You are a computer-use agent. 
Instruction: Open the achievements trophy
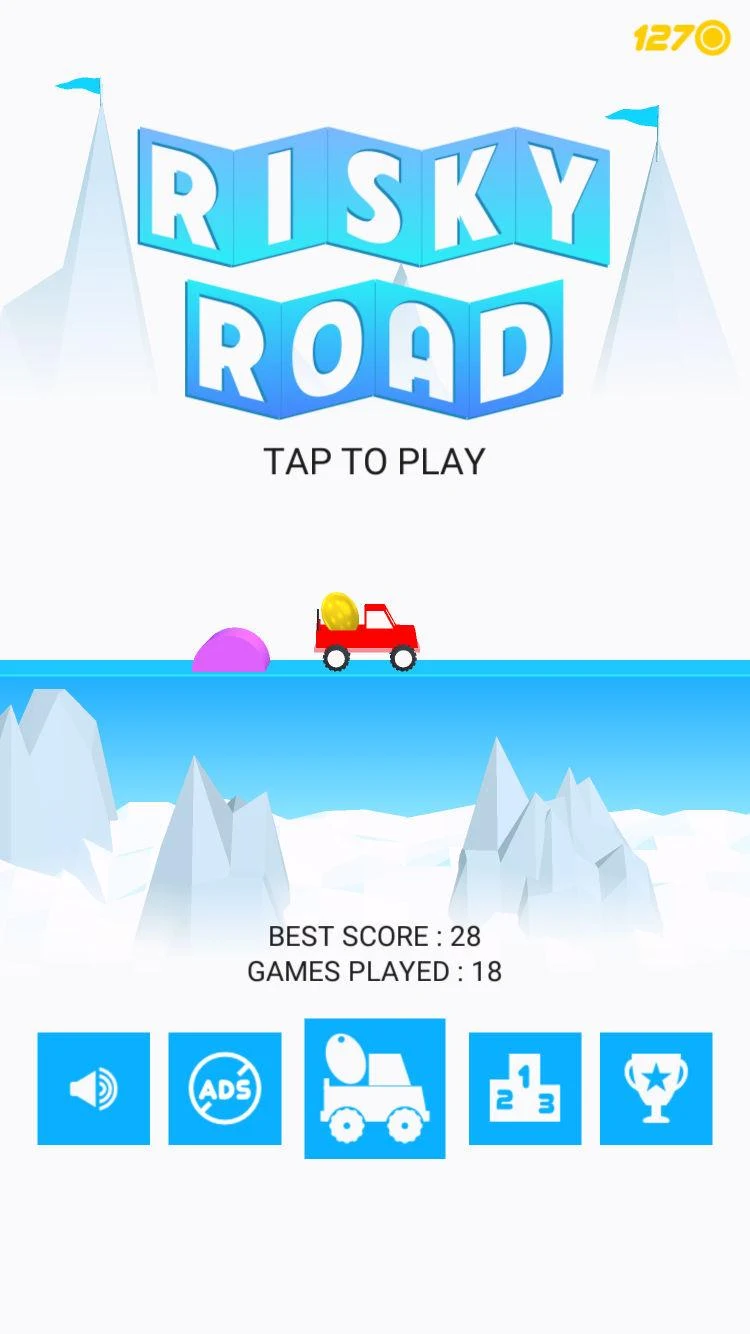coord(655,1088)
